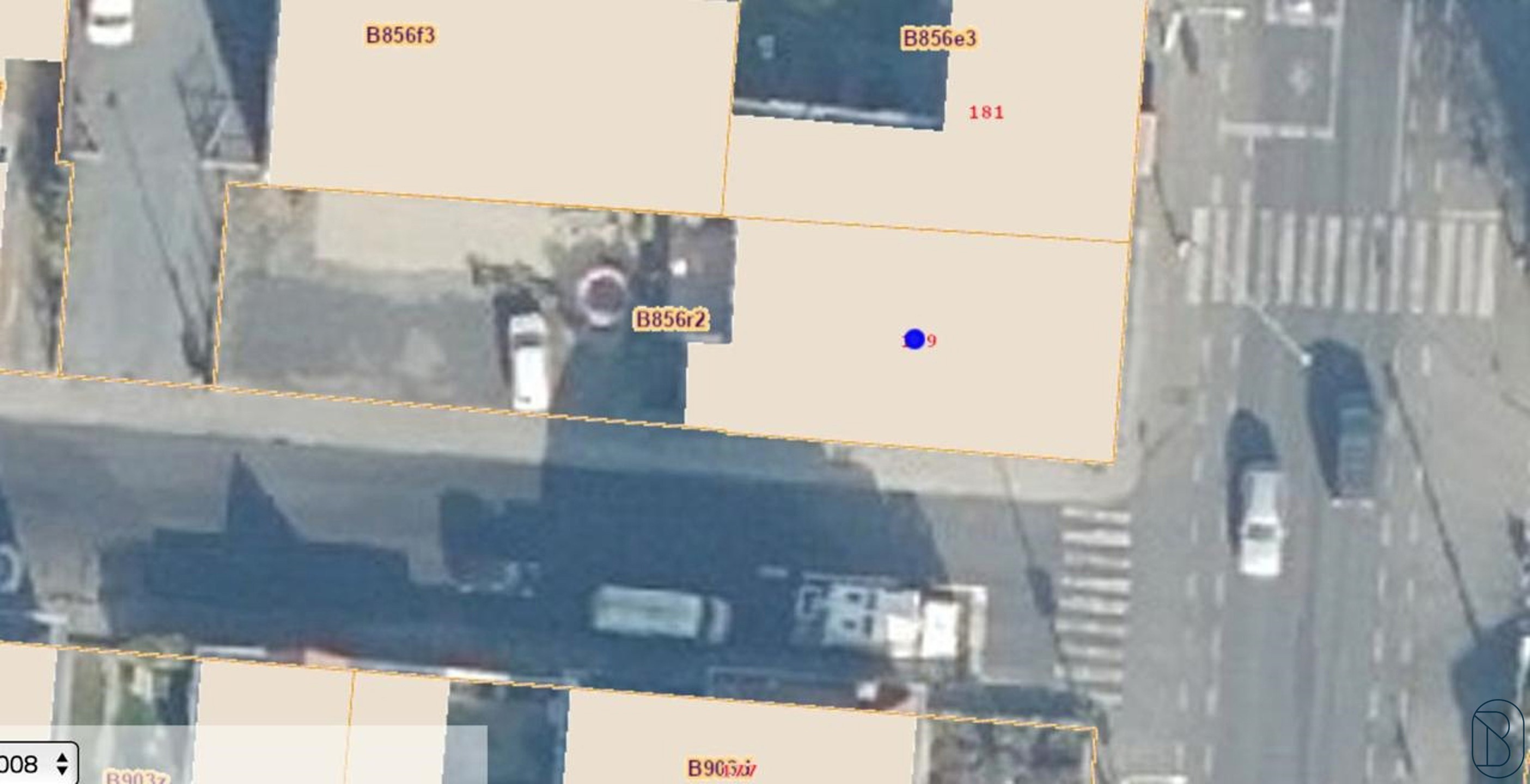
Task: Open the year dropdown showing 008
Action: [x=35, y=764]
